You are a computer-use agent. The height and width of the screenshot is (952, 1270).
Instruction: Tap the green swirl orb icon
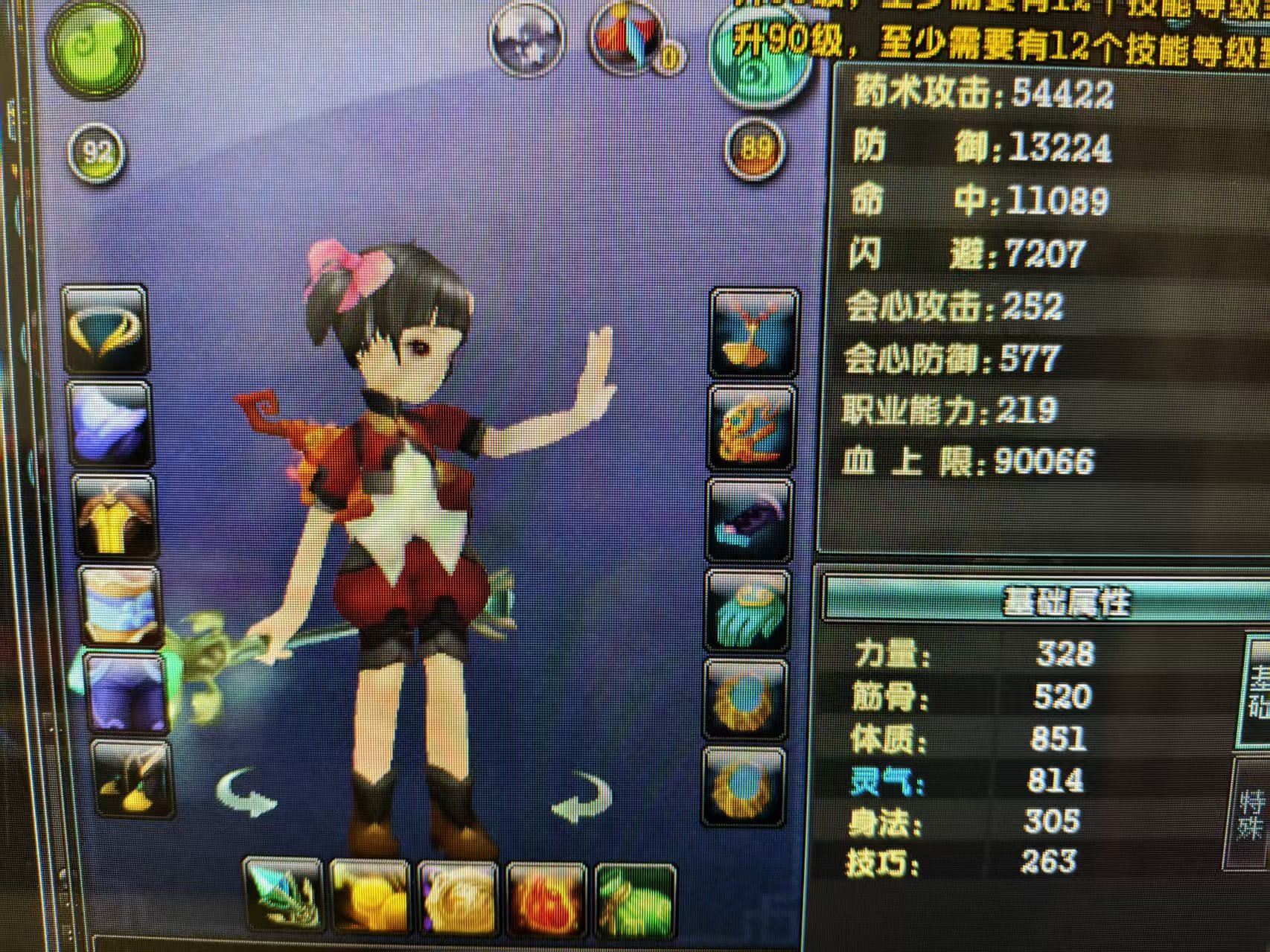(95, 46)
